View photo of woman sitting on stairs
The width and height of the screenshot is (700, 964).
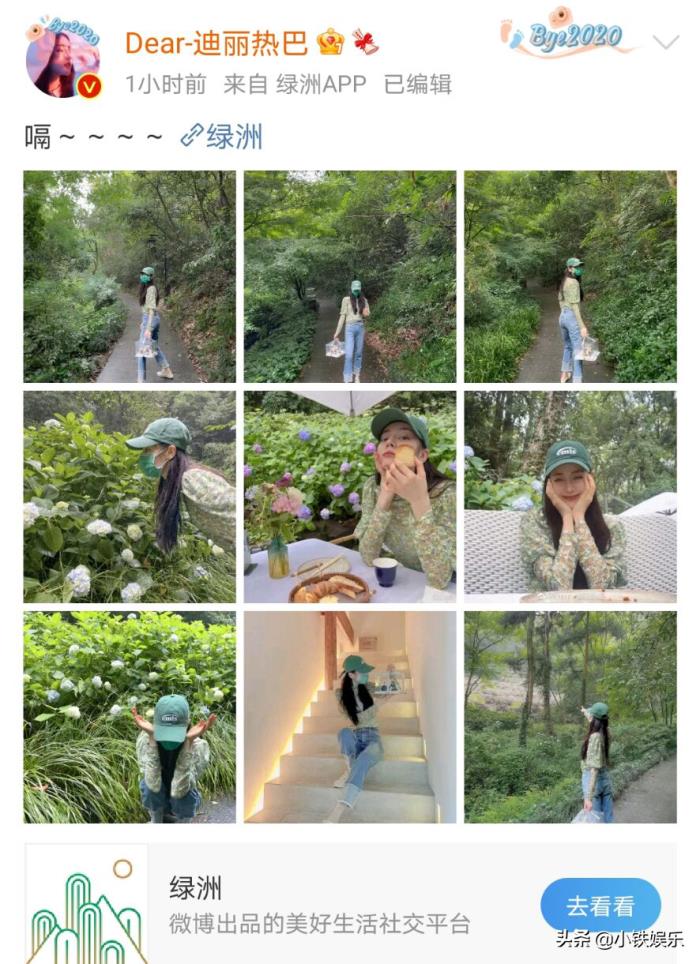[350, 717]
